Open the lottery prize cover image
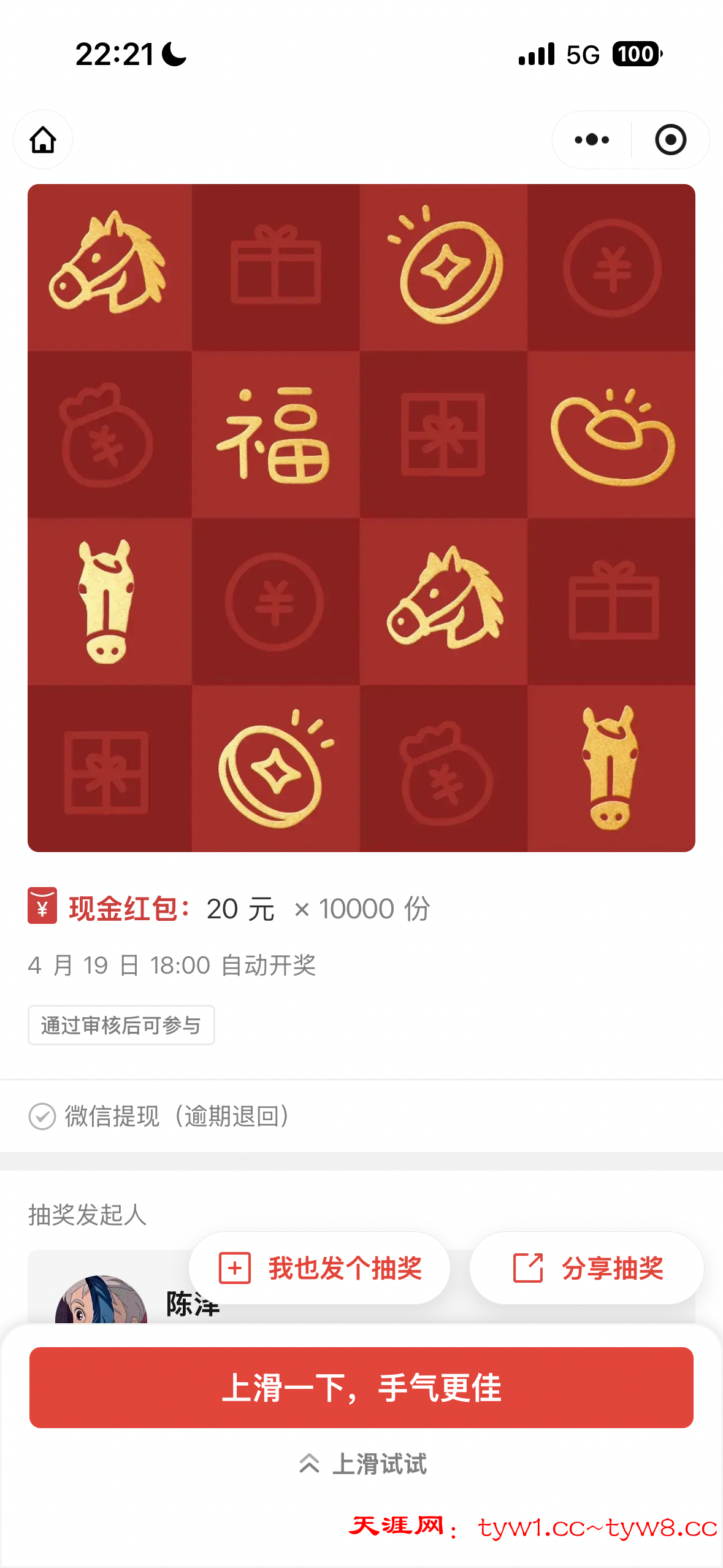Screen dimensions: 723x1568 pos(361,518)
